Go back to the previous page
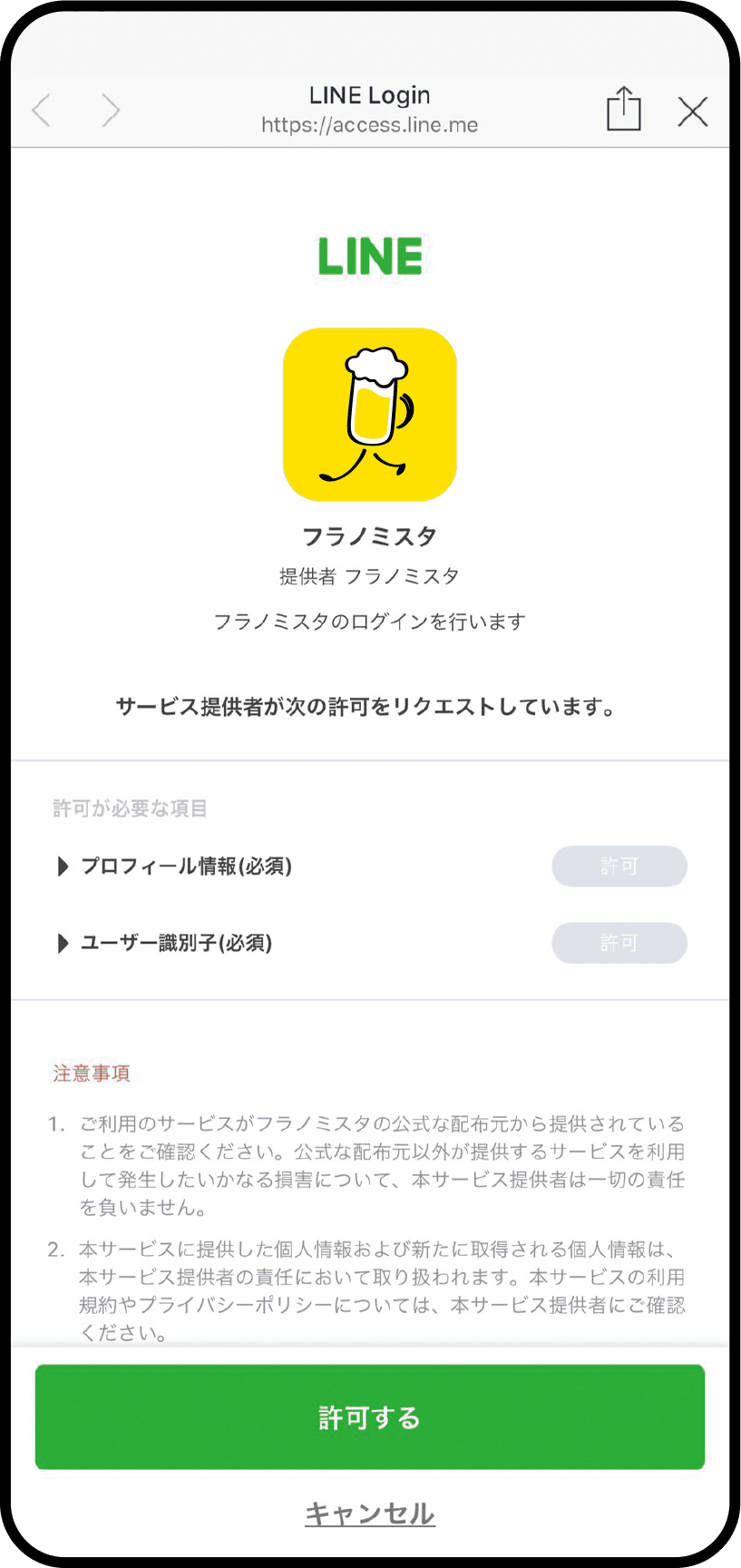This screenshot has height=1568, width=741. (41, 111)
